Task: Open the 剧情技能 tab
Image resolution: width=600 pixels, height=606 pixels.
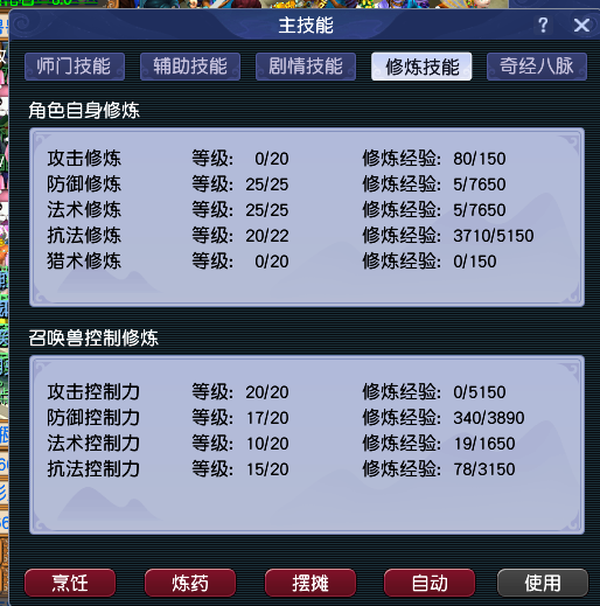Action: (306, 66)
